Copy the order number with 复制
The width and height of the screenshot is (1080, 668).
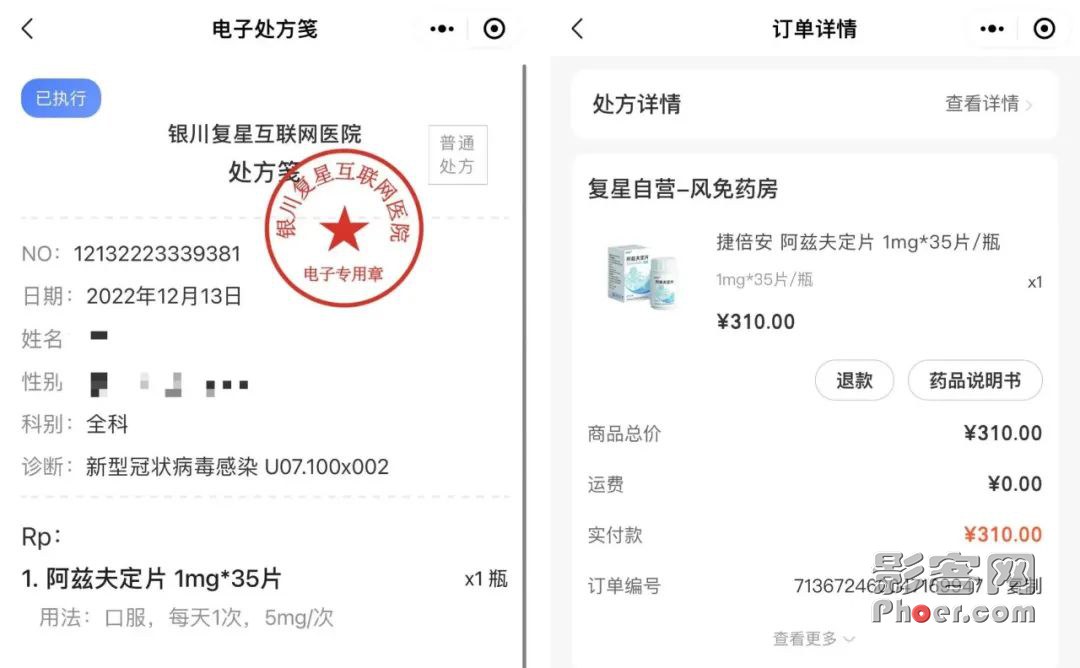pyautogui.click(x=1023, y=586)
